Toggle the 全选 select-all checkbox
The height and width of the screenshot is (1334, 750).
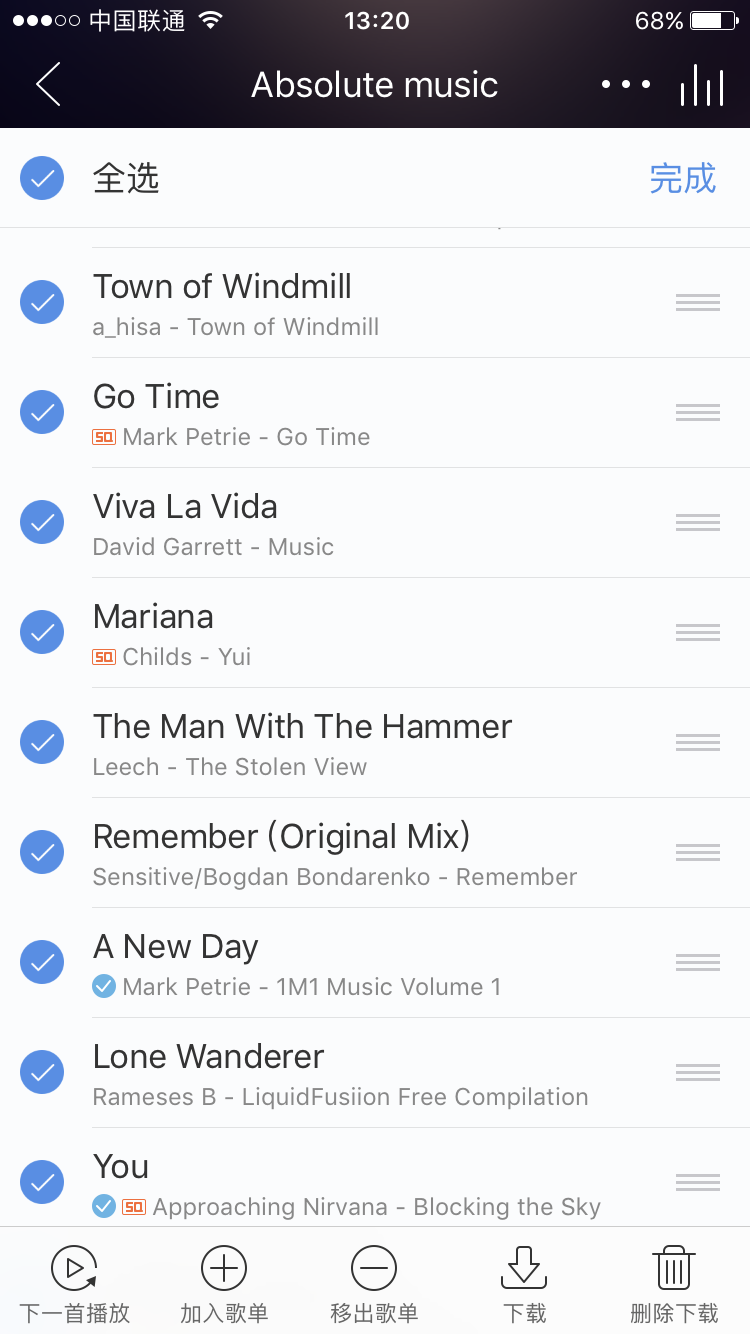pos(42,179)
